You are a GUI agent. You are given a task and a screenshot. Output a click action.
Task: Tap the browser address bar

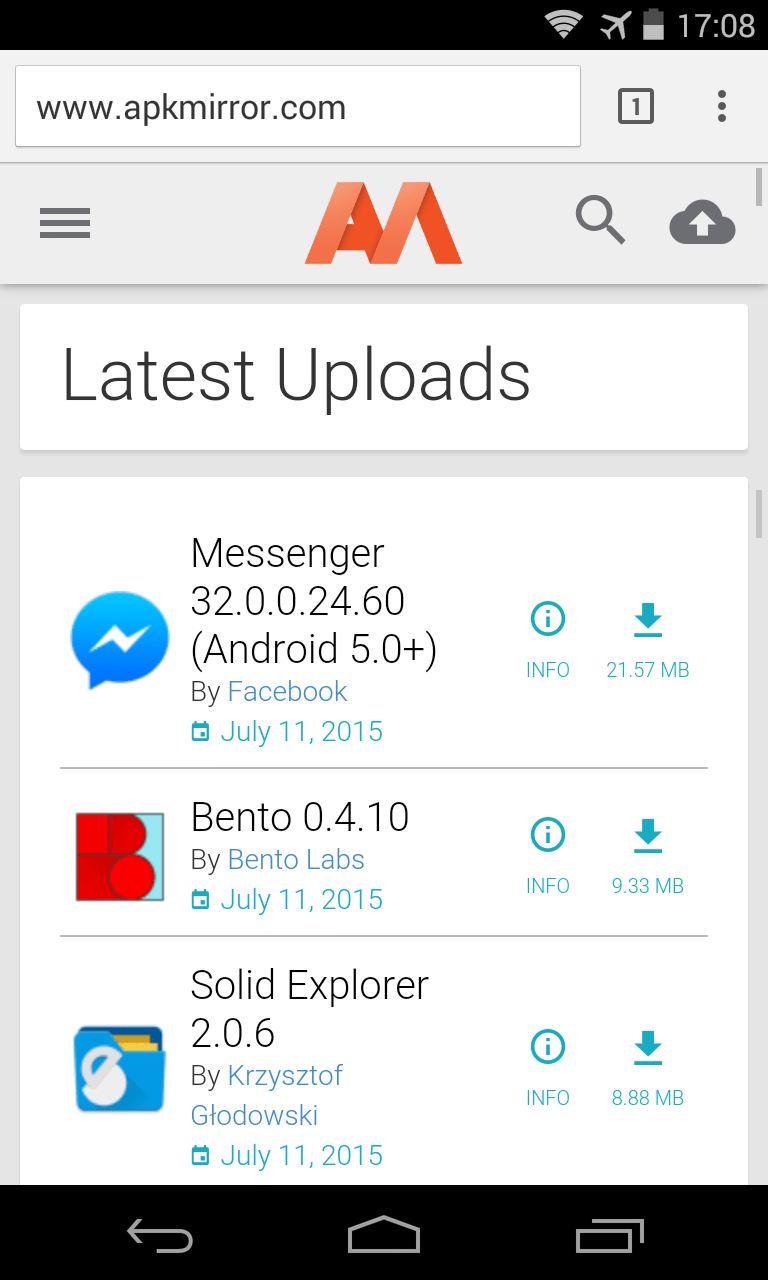(297, 105)
